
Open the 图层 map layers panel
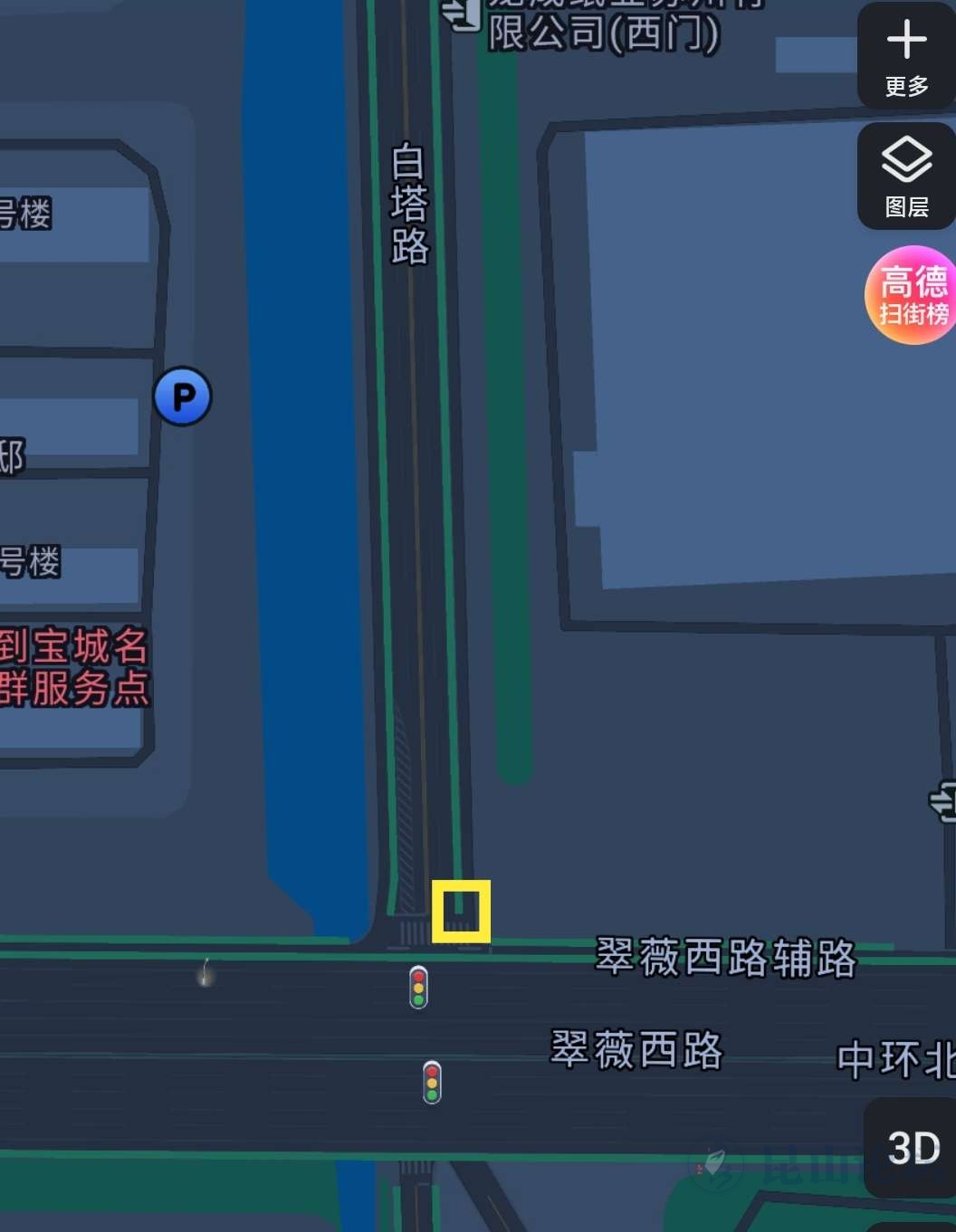(x=906, y=177)
